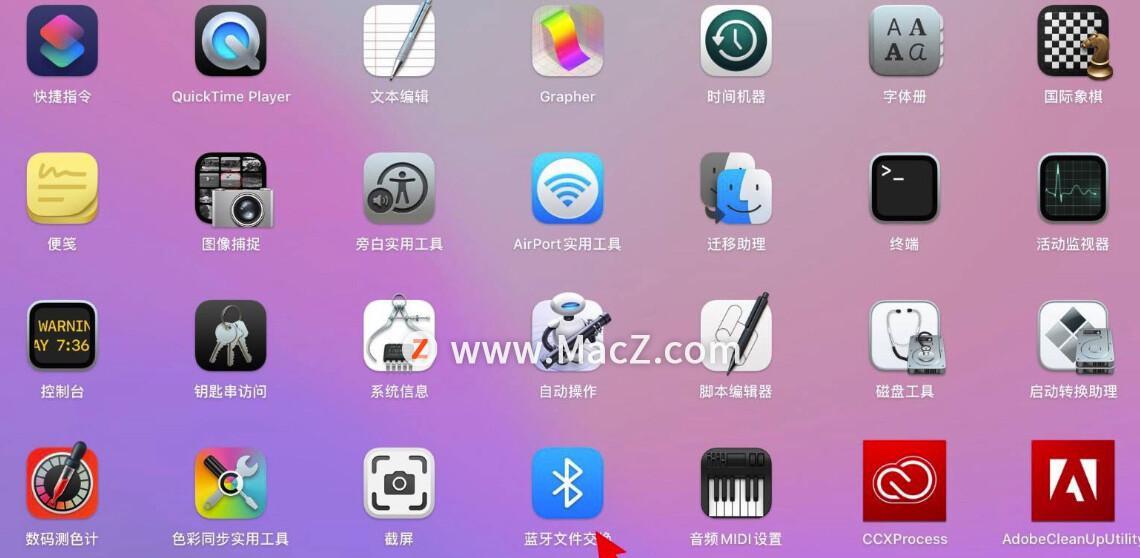Open the 便笺 Stickies app
1140x558 pixels.
click(x=62, y=189)
